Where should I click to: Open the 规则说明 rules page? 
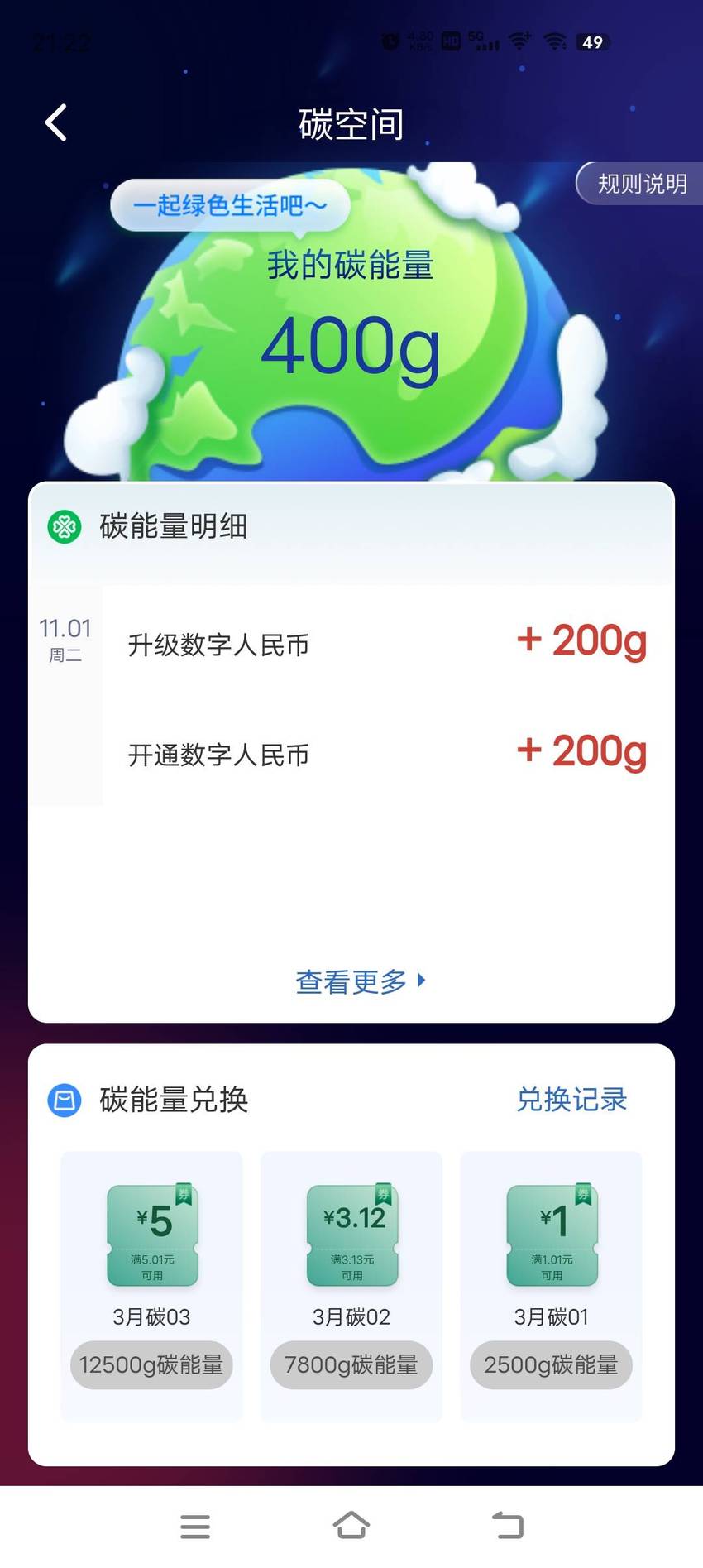click(x=641, y=184)
